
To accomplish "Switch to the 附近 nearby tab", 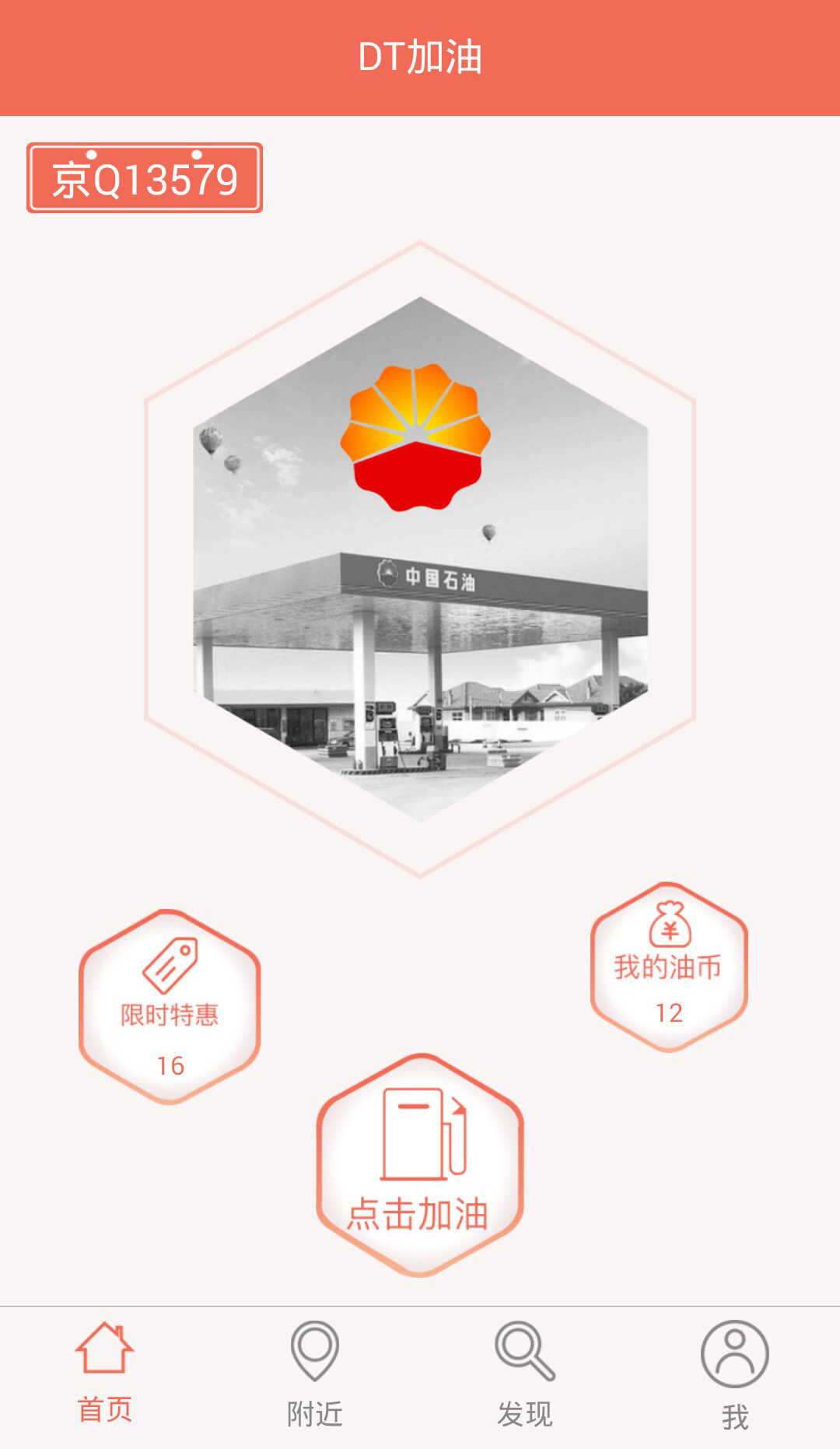I will [315, 1374].
